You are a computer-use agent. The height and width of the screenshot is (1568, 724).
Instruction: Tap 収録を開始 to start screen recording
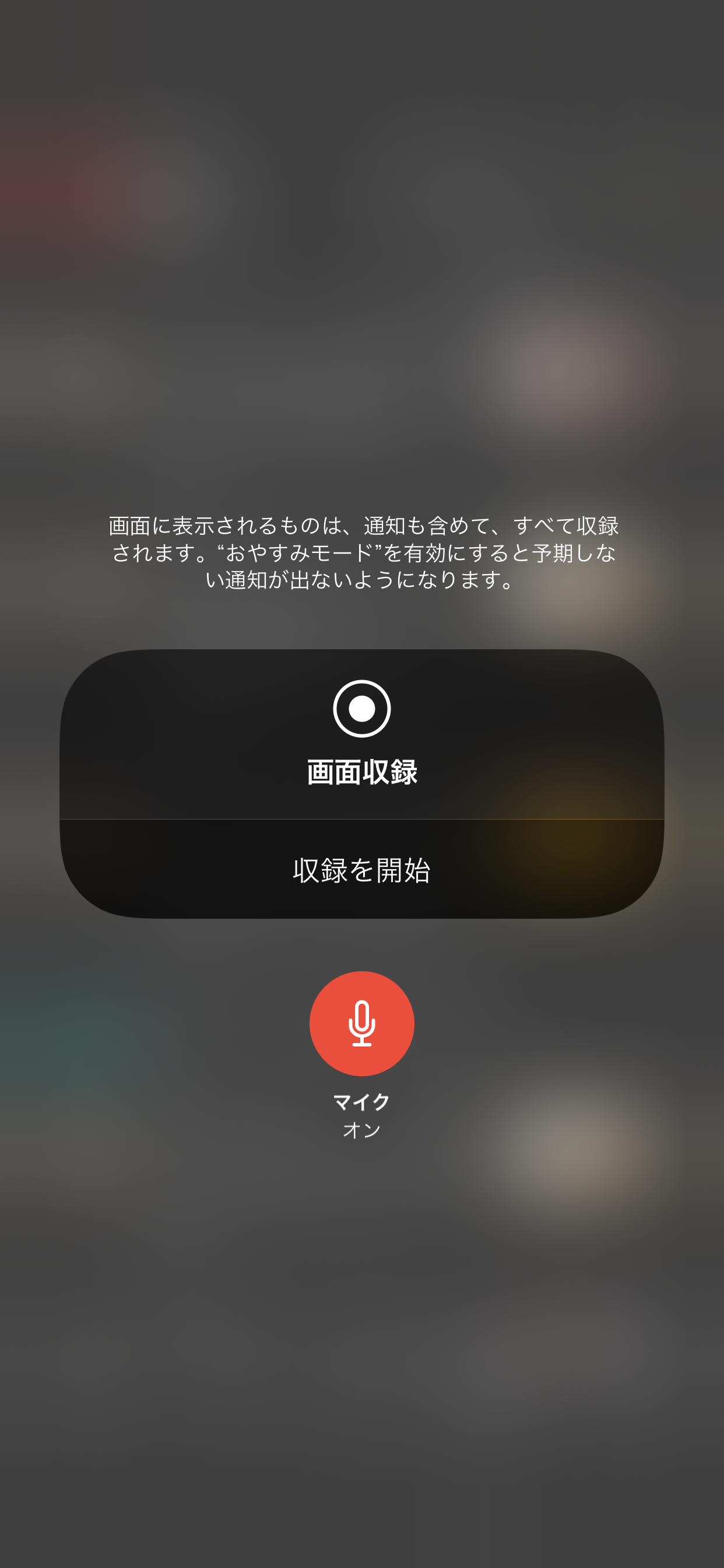[x=362, y=869]
